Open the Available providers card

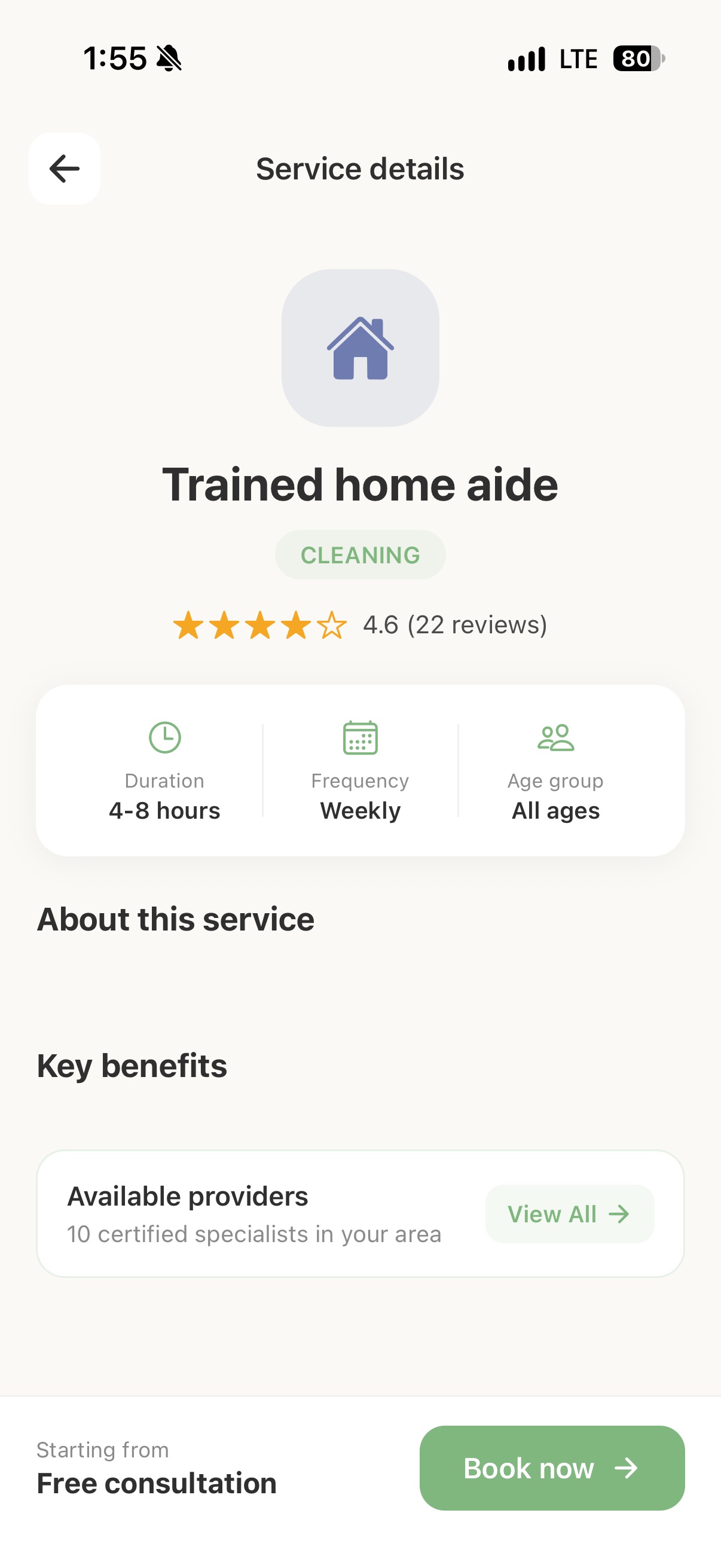(x=360, y=1213)
